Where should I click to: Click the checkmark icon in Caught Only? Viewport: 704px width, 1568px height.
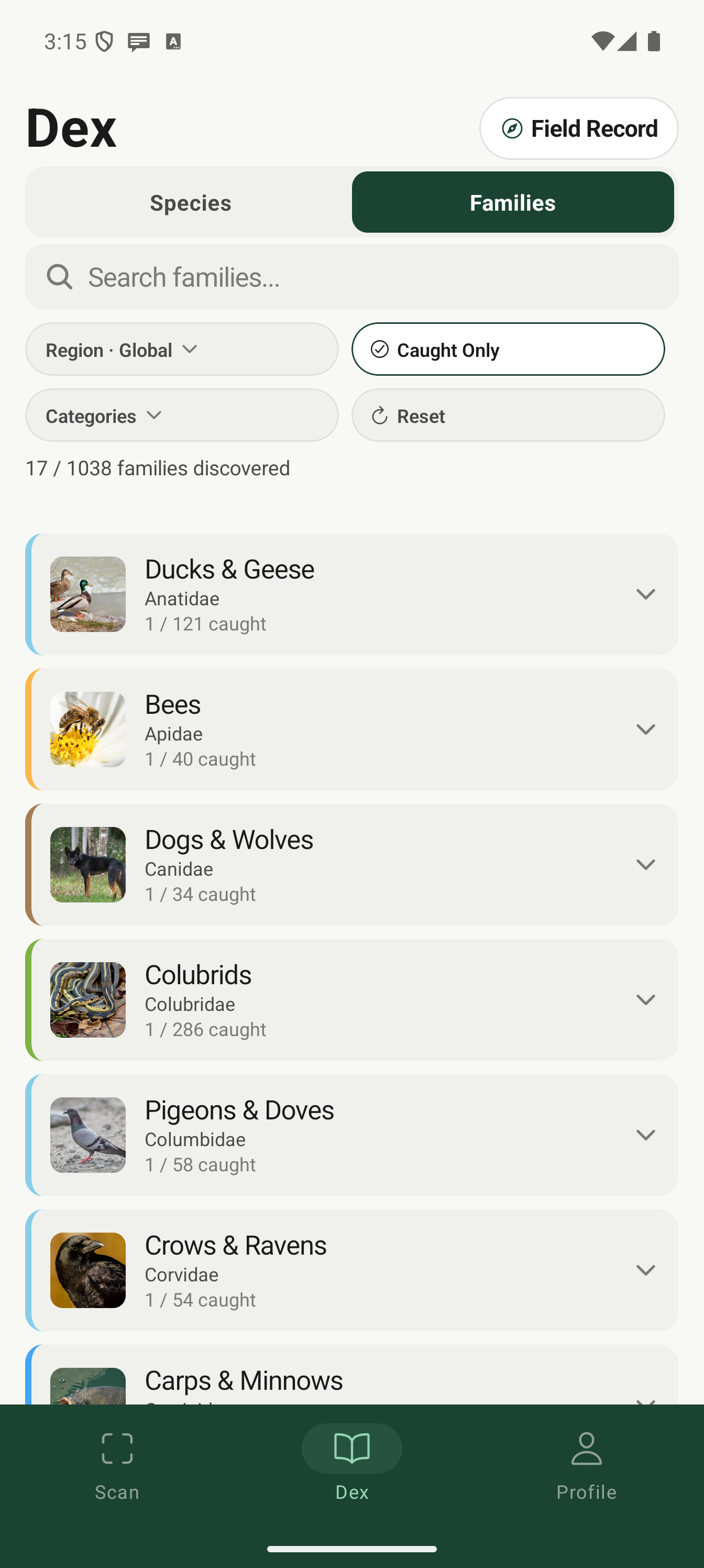tap(380, 349)
